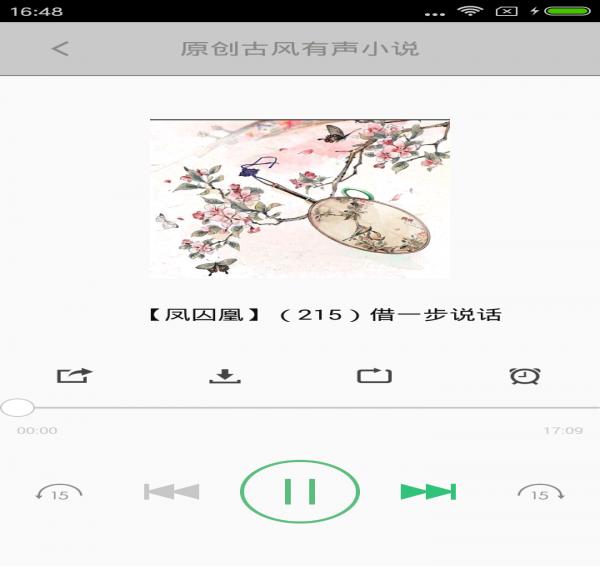Share this audiobook episode
The height and width of the screenshot is (566, 600).
(74, 376)
